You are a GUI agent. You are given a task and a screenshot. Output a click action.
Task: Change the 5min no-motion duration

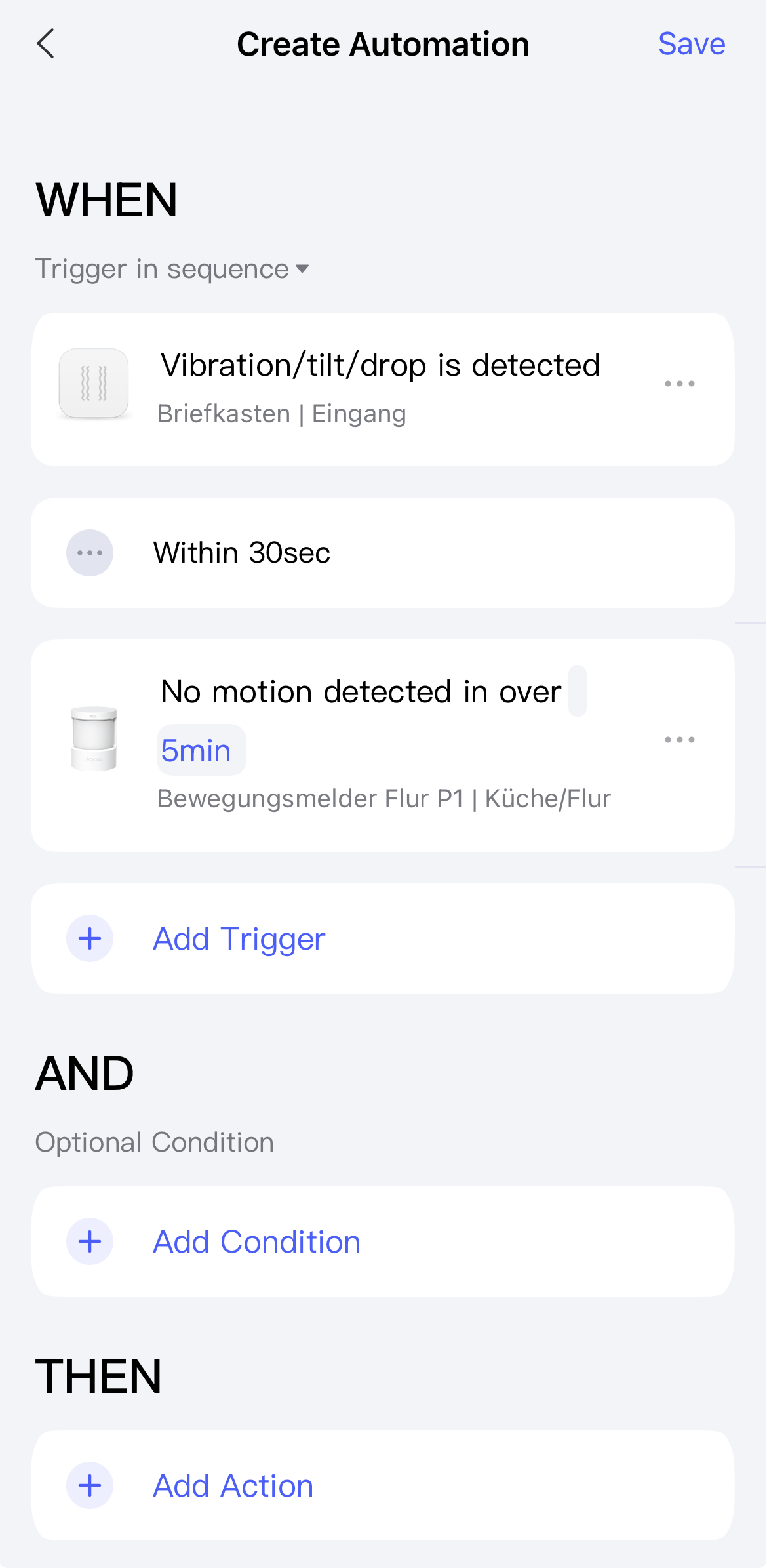pyautogui.click(x=197, y=750)
